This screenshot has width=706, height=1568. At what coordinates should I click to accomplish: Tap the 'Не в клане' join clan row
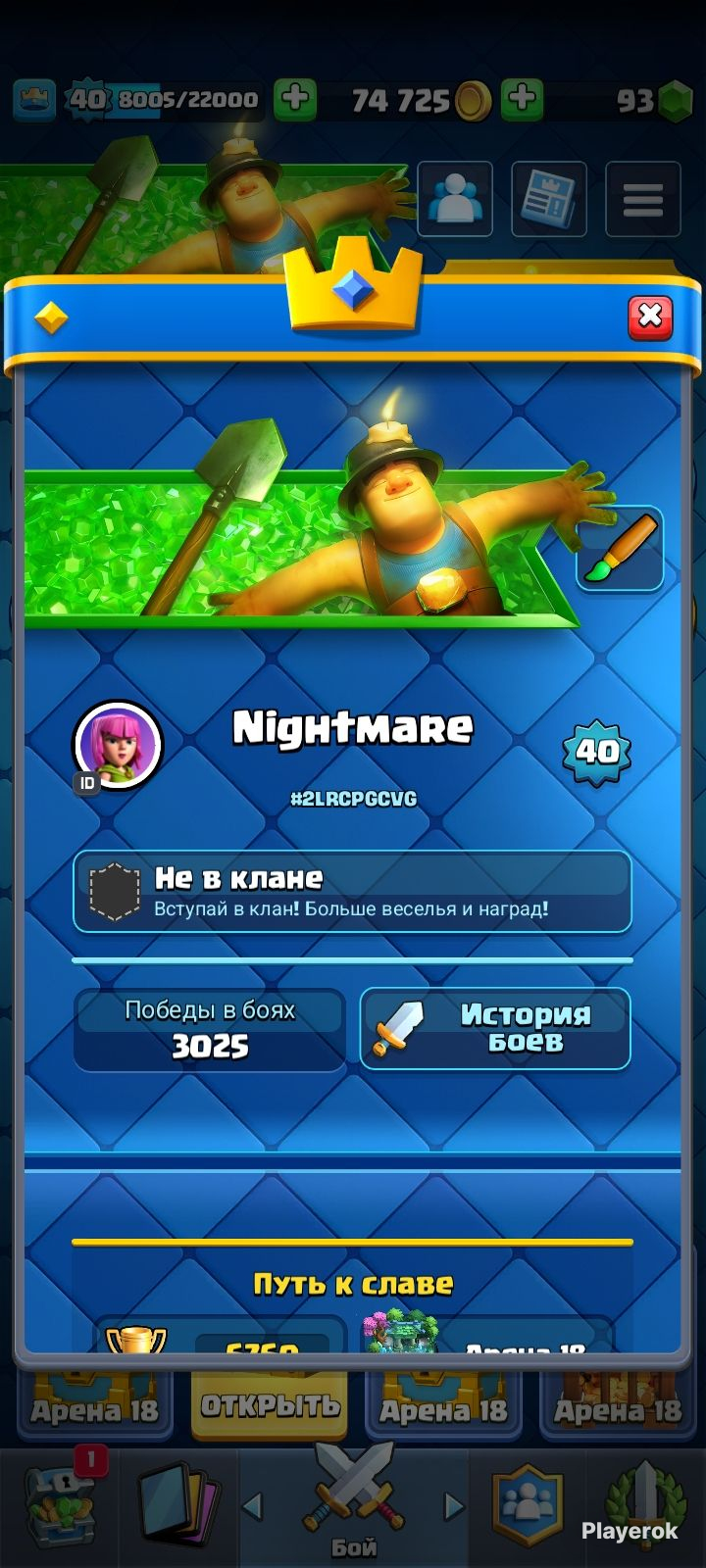click(x=352, y=892)
